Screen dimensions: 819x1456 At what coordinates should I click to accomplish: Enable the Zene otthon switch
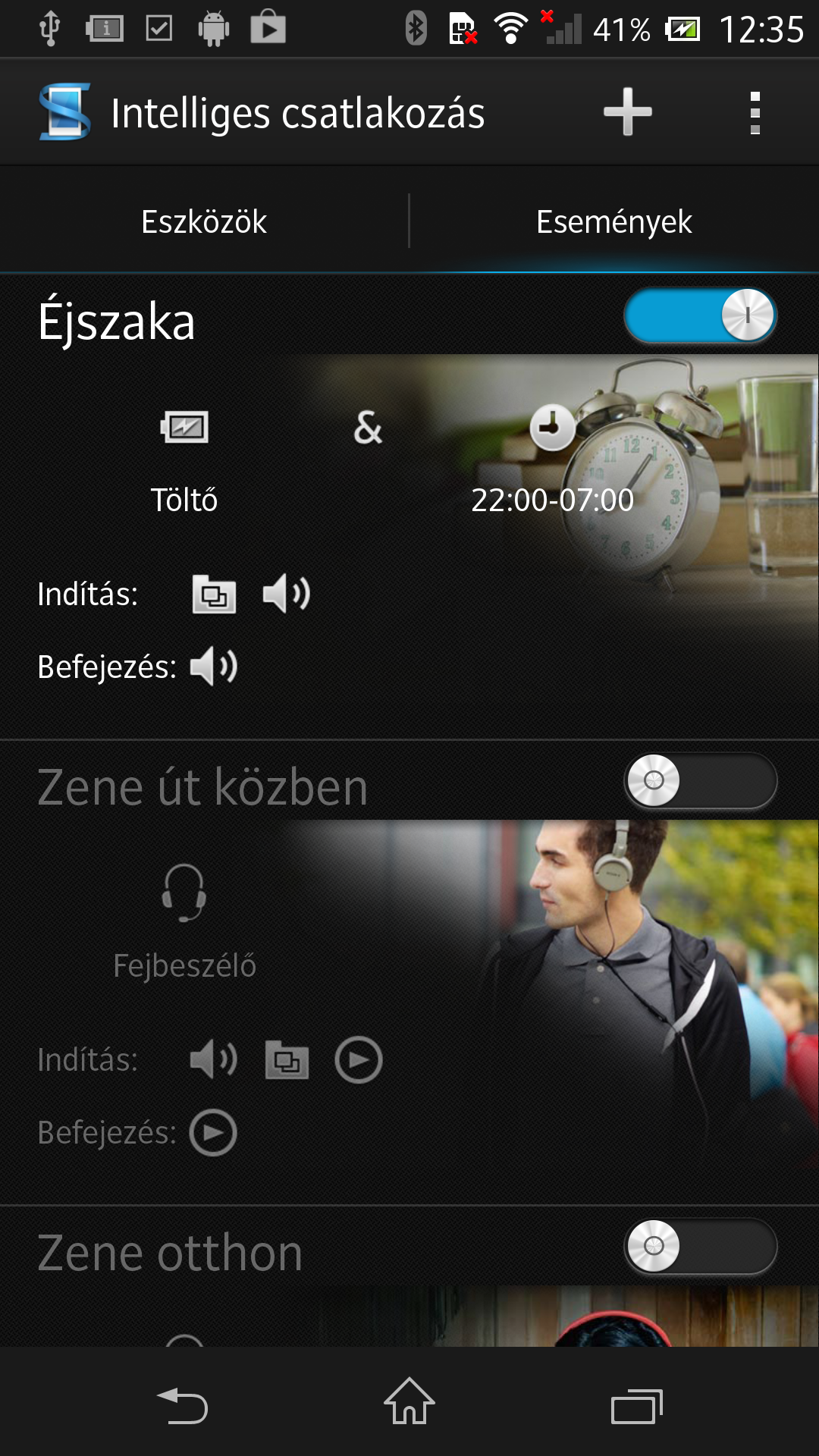tap(700, 1247)
